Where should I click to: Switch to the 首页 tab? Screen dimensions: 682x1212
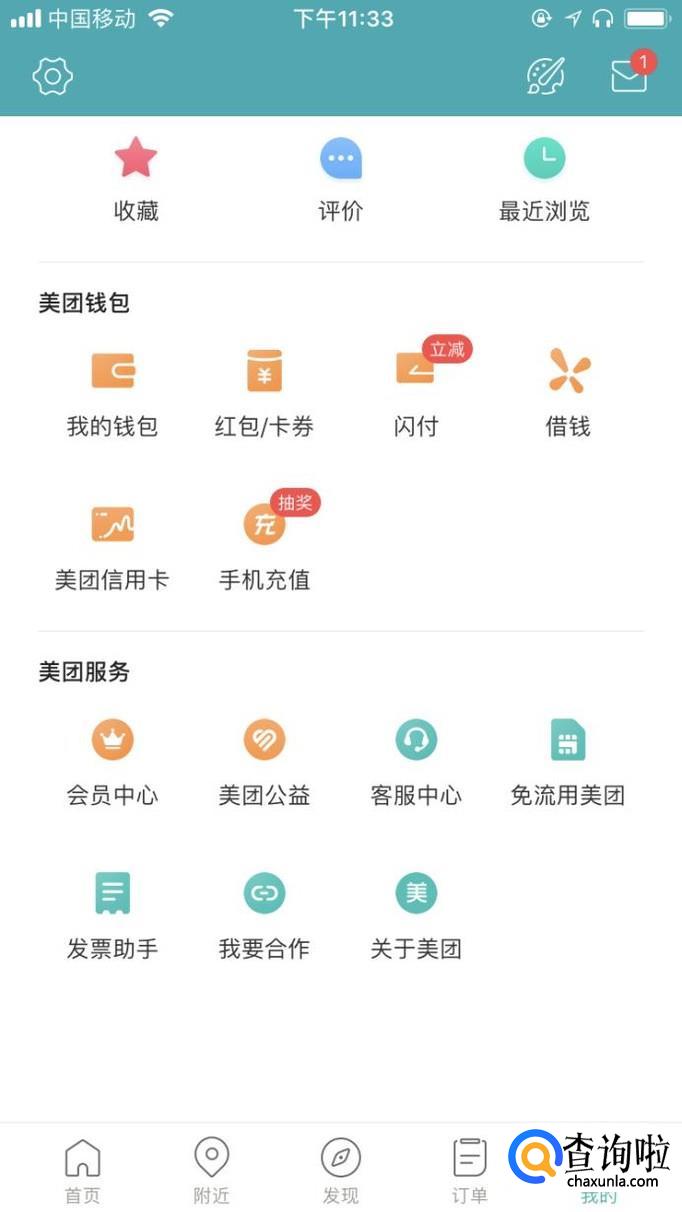[82, 1170]
